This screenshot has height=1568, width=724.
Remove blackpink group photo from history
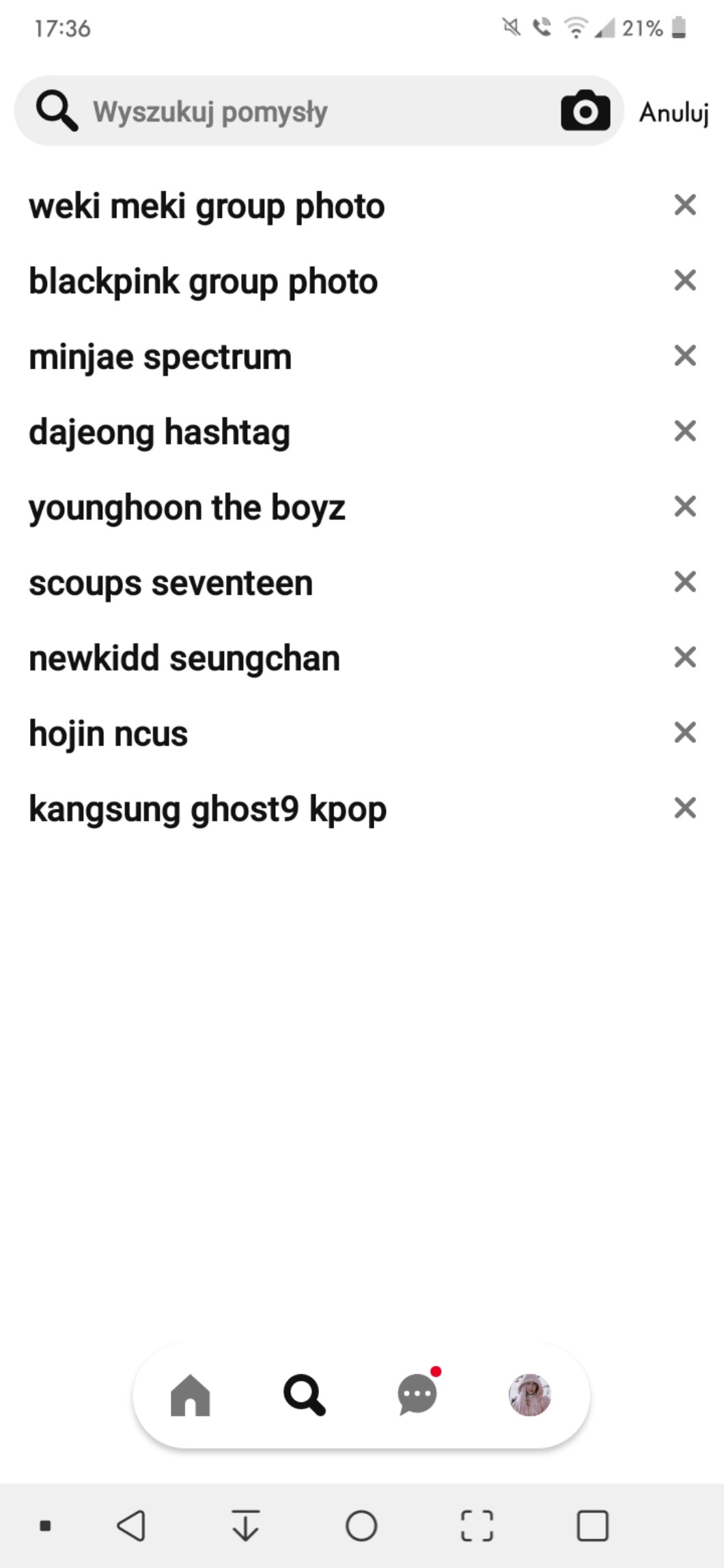coord(684,280)
